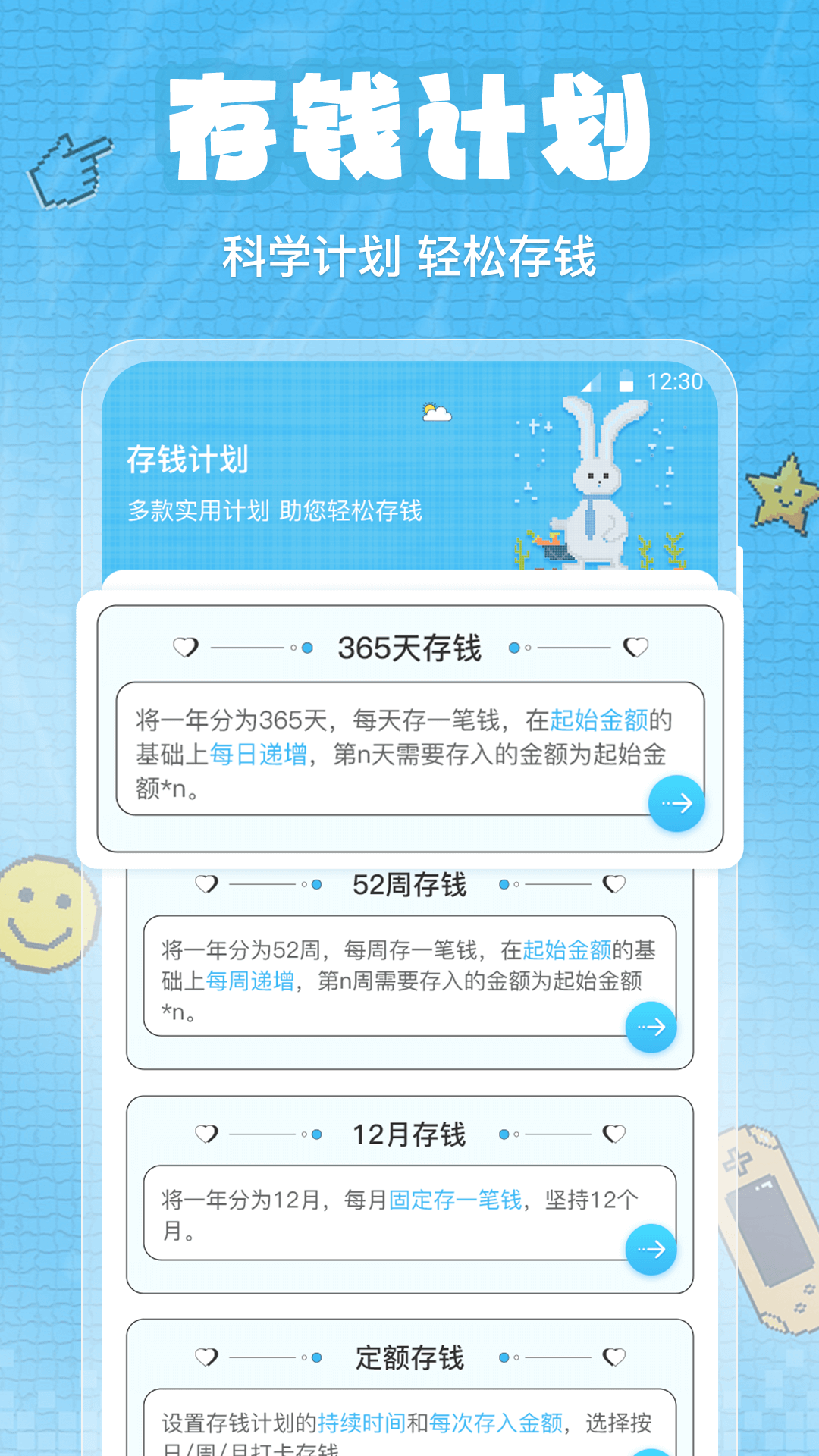
Task: Open 52周存钱 details using its arrow button
Action: [649, 1026]
